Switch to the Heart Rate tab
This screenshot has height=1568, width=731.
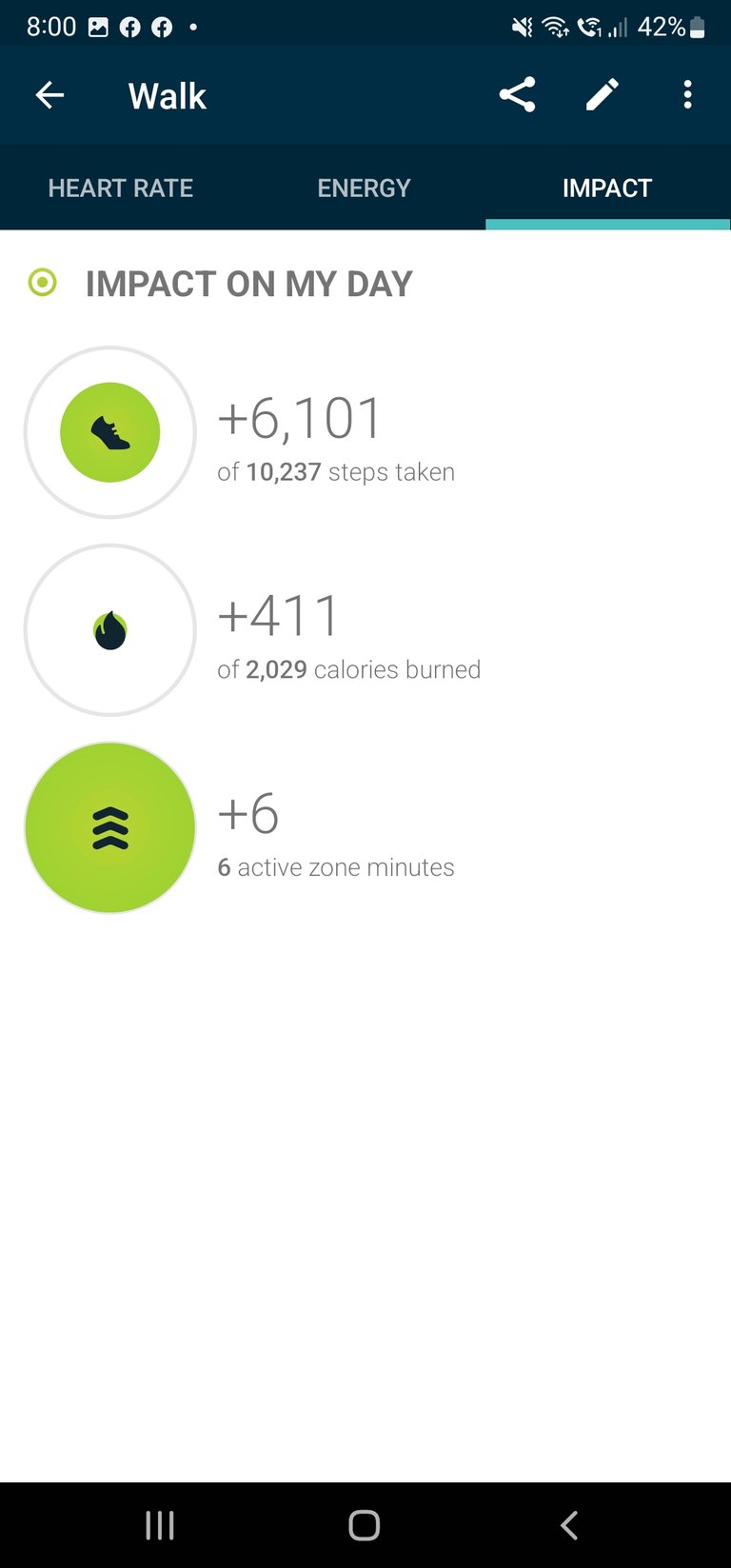pyautogui.click(x=121, y=188)
